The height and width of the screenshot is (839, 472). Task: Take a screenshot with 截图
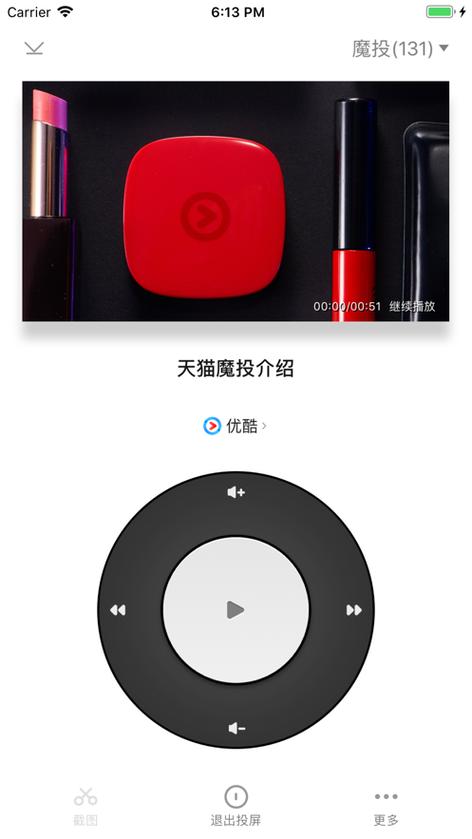[x=86, y=806]
